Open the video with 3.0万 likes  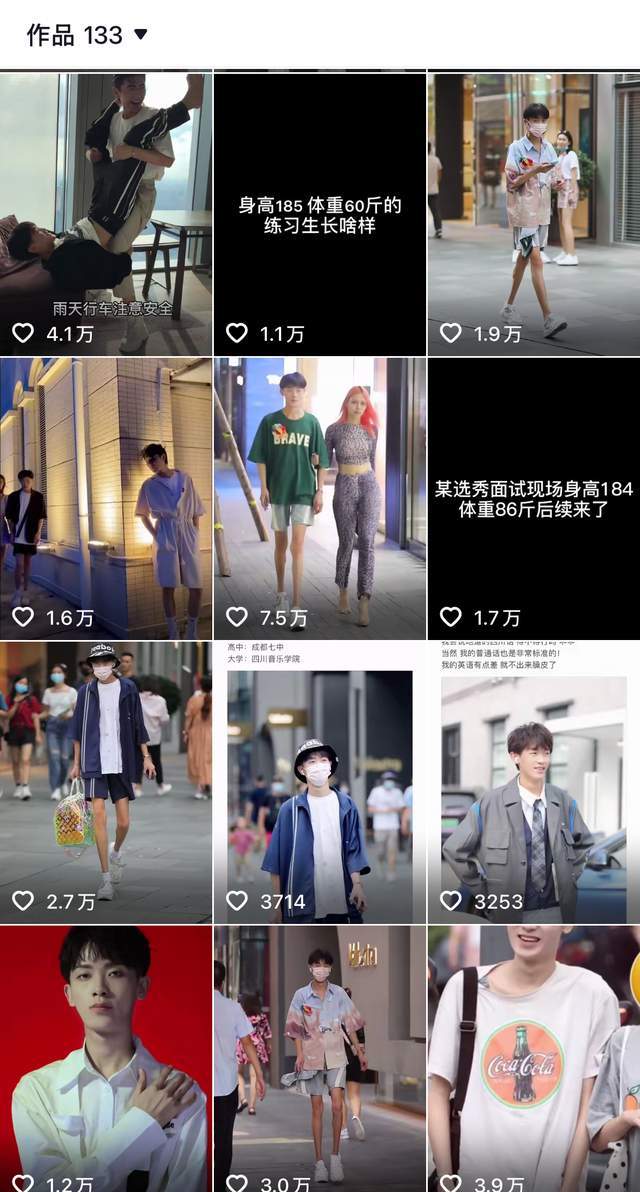coord(320,1060)
